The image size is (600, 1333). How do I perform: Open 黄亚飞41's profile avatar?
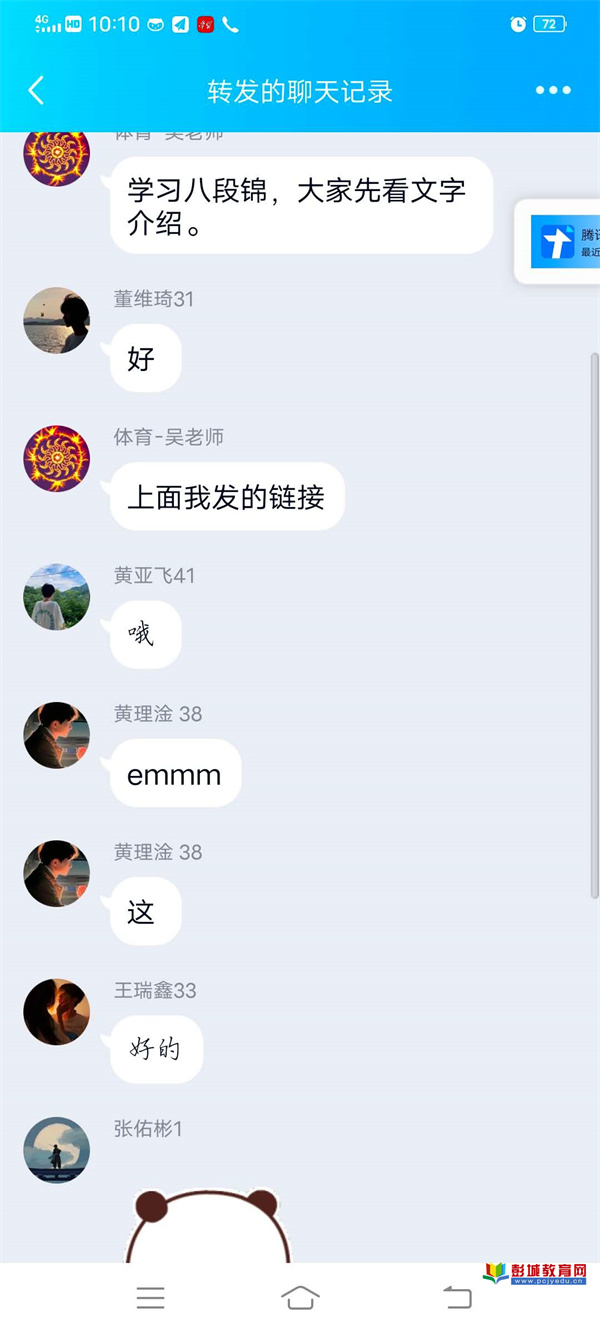(x=57, y=597)
